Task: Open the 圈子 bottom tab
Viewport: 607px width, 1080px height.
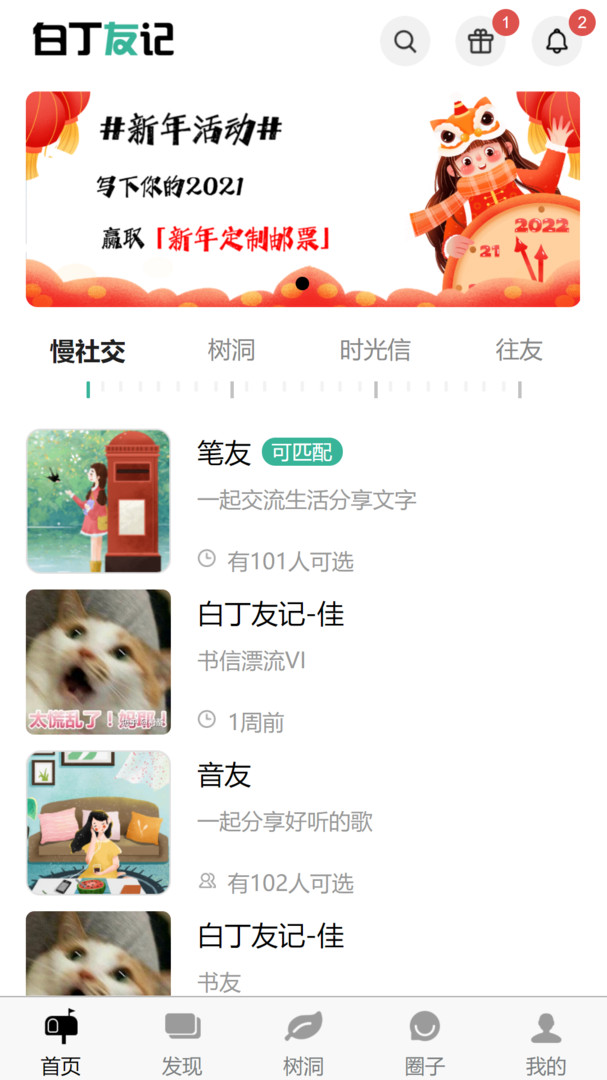Action: (x=425, y=1041)
